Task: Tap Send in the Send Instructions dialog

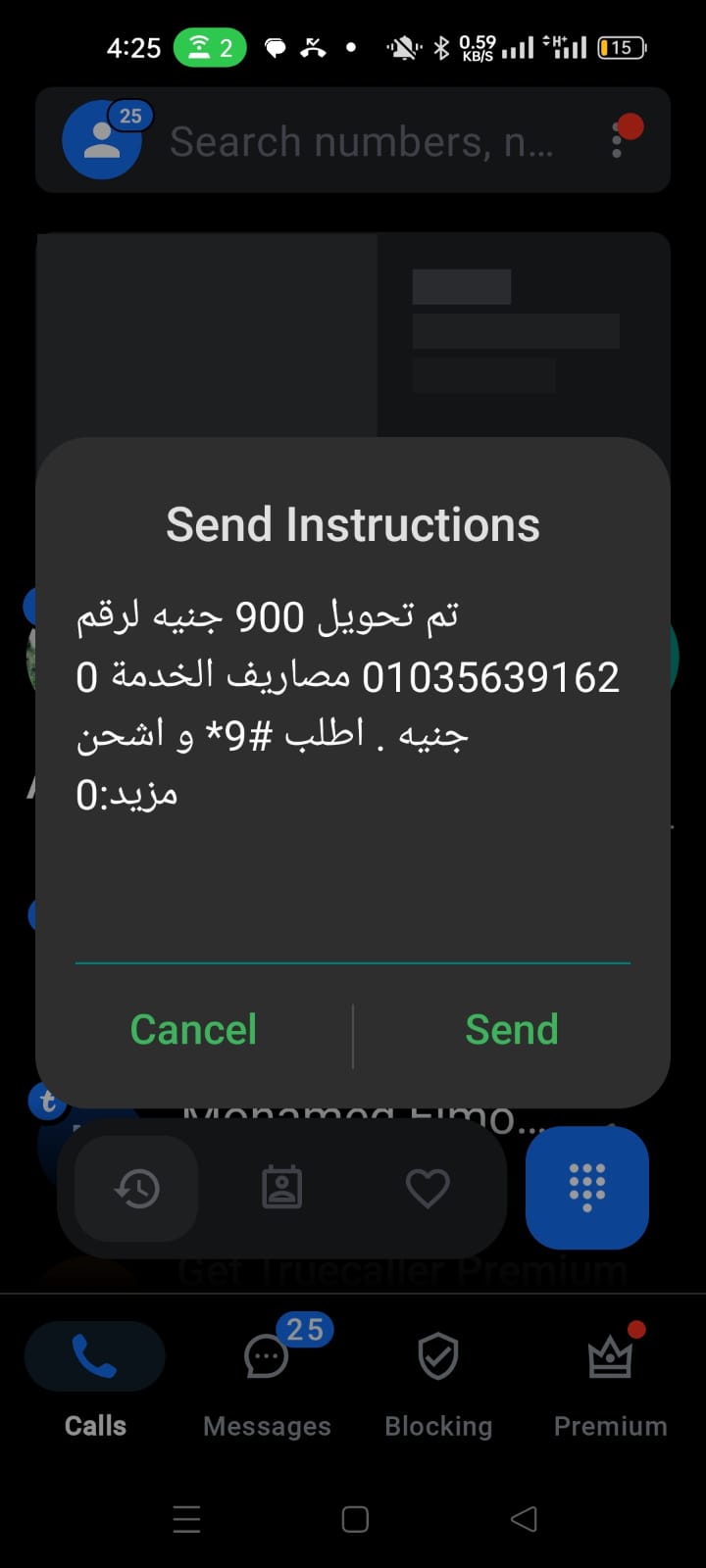Action: [x=511, y=1030]
